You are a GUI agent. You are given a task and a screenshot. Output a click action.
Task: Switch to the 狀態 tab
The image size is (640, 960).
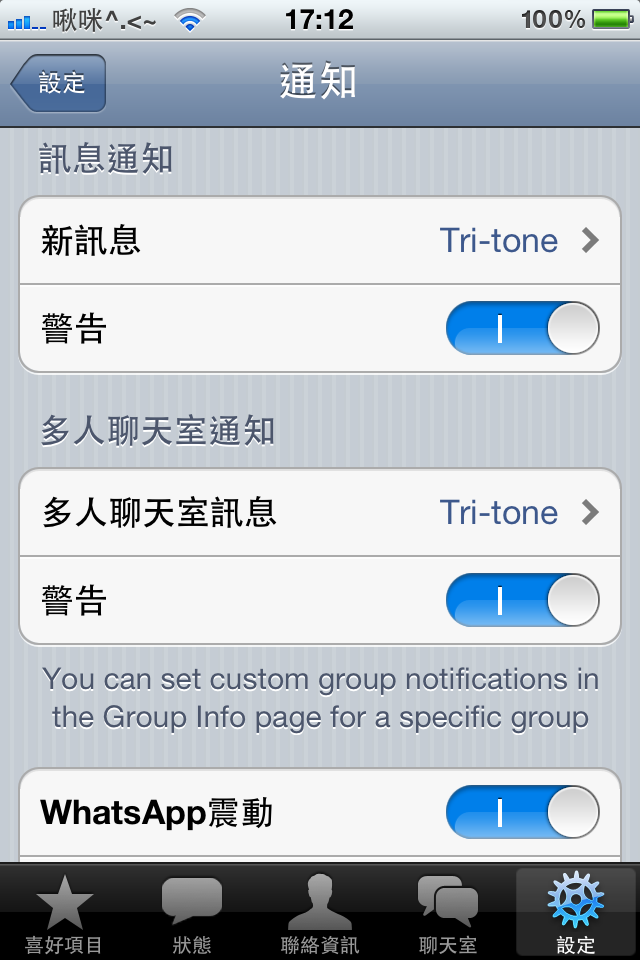(x=192, y=913)
